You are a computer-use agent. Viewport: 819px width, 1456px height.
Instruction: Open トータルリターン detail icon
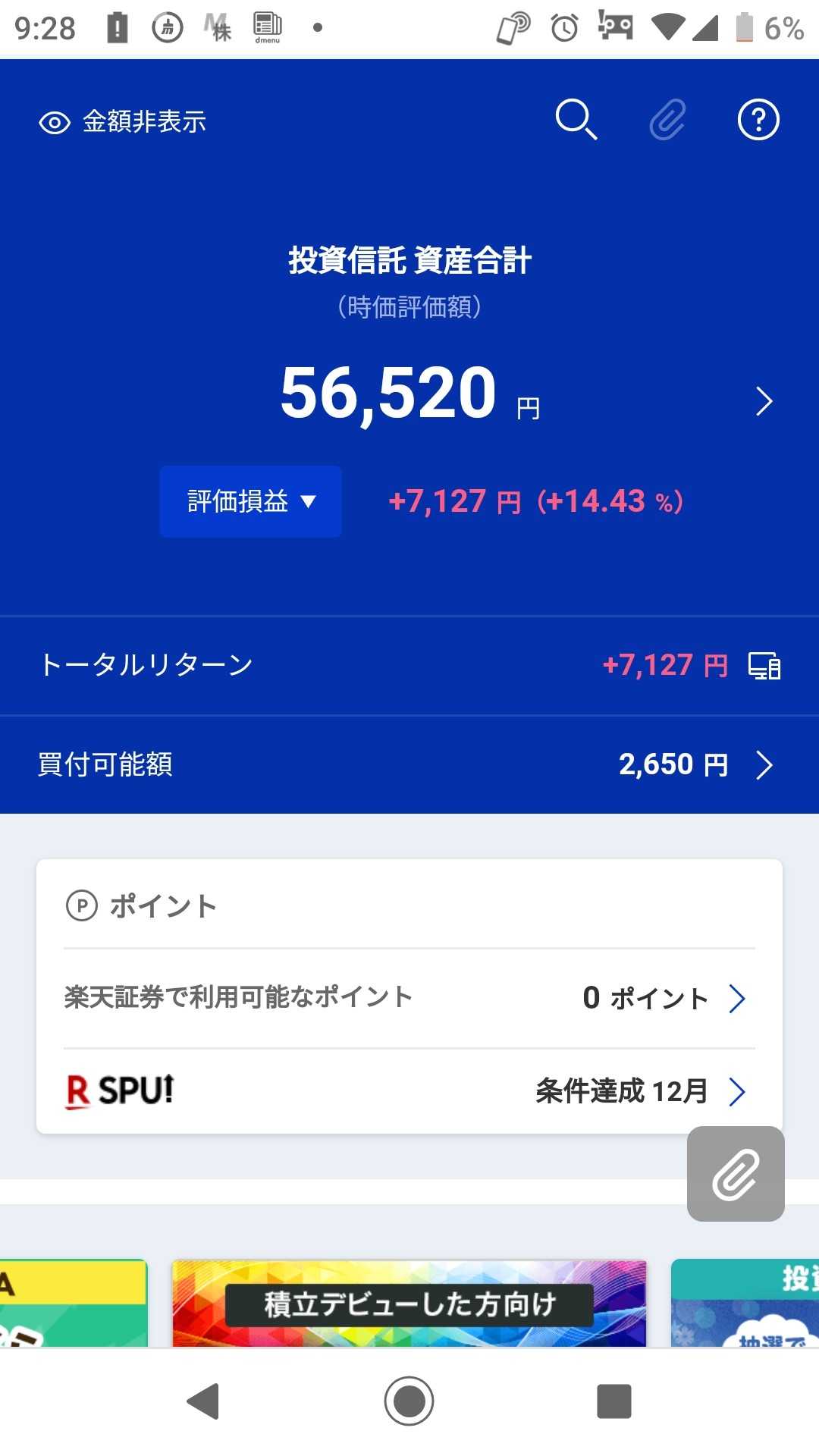tap(764, 666)
